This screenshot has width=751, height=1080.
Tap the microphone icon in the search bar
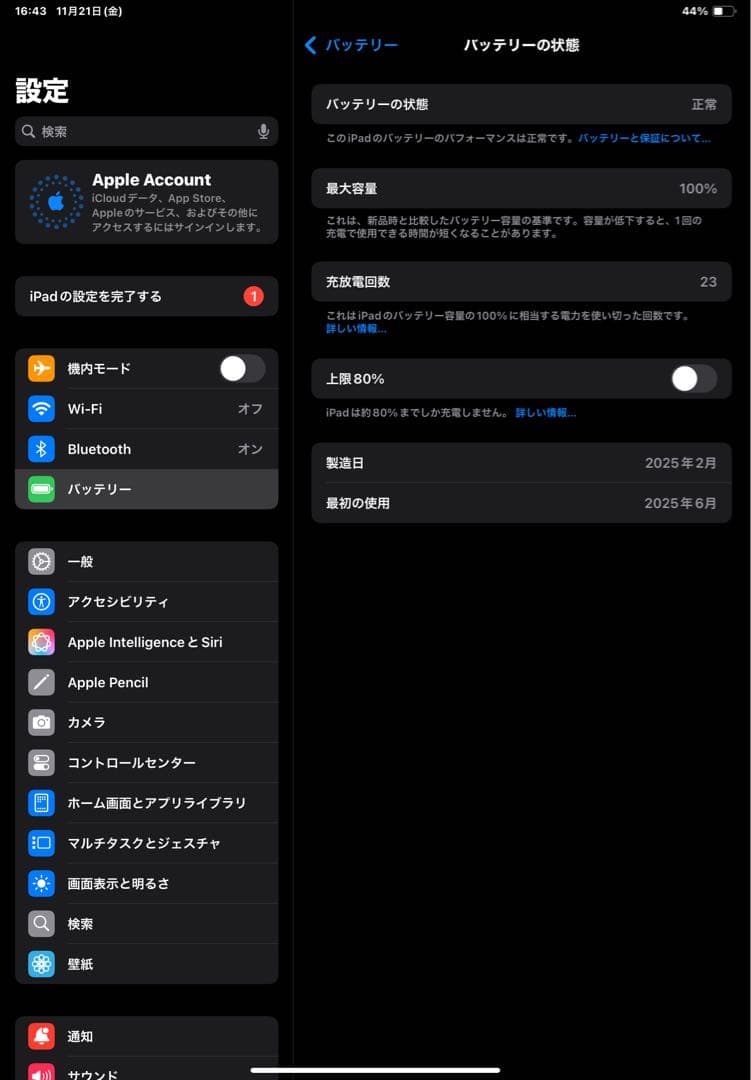point(263,131)
